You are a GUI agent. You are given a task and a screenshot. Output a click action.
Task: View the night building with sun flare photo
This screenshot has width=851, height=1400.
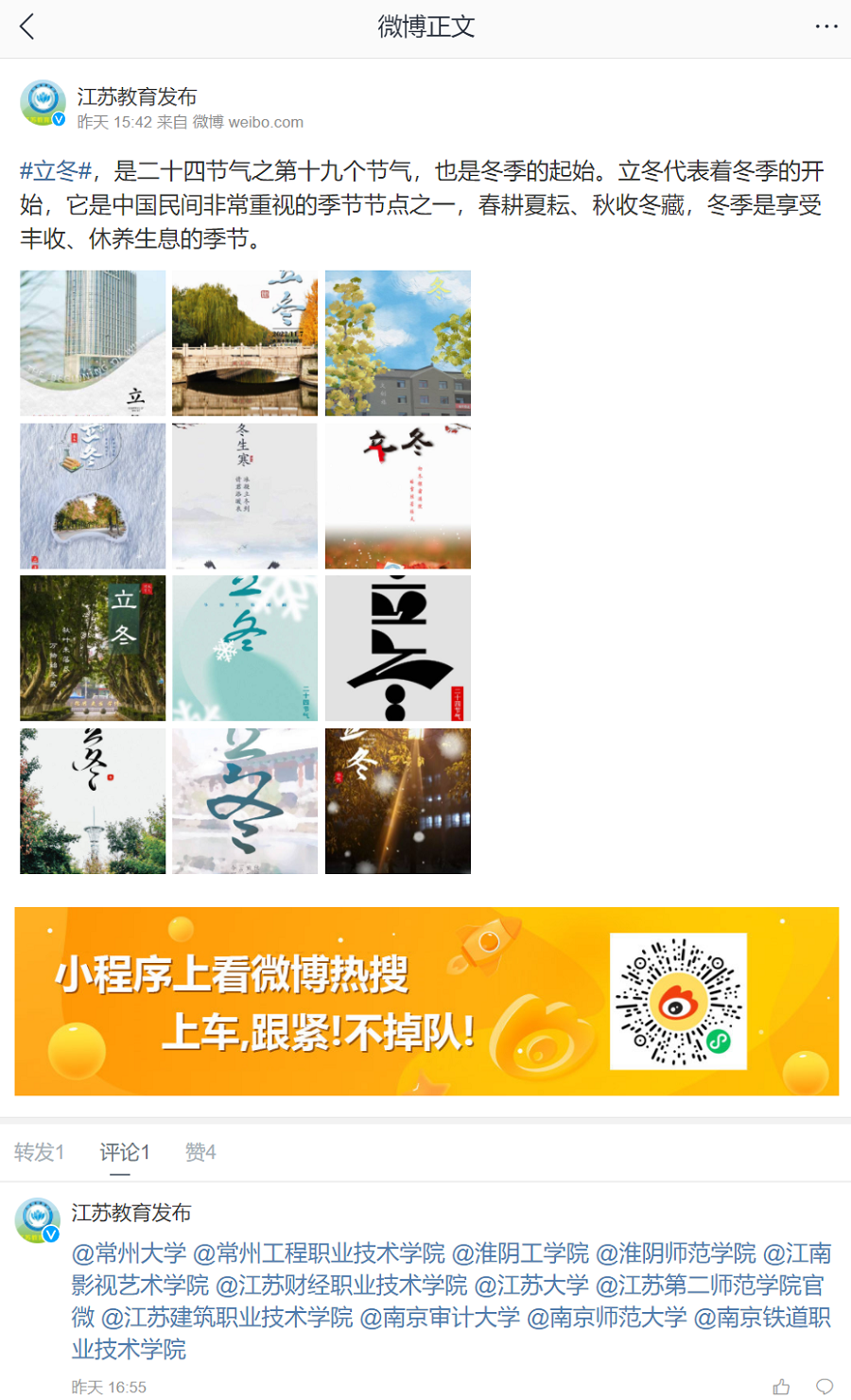coord(398,801)
